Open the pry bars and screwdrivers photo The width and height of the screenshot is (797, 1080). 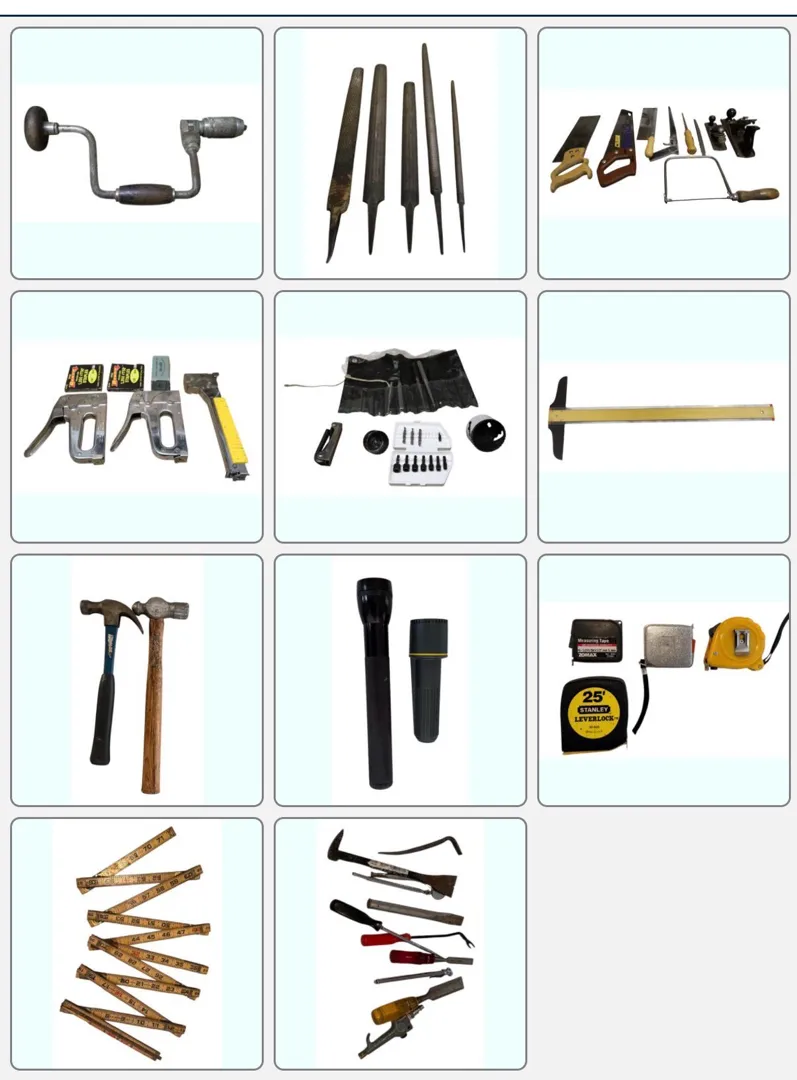[x=400, y=944]
